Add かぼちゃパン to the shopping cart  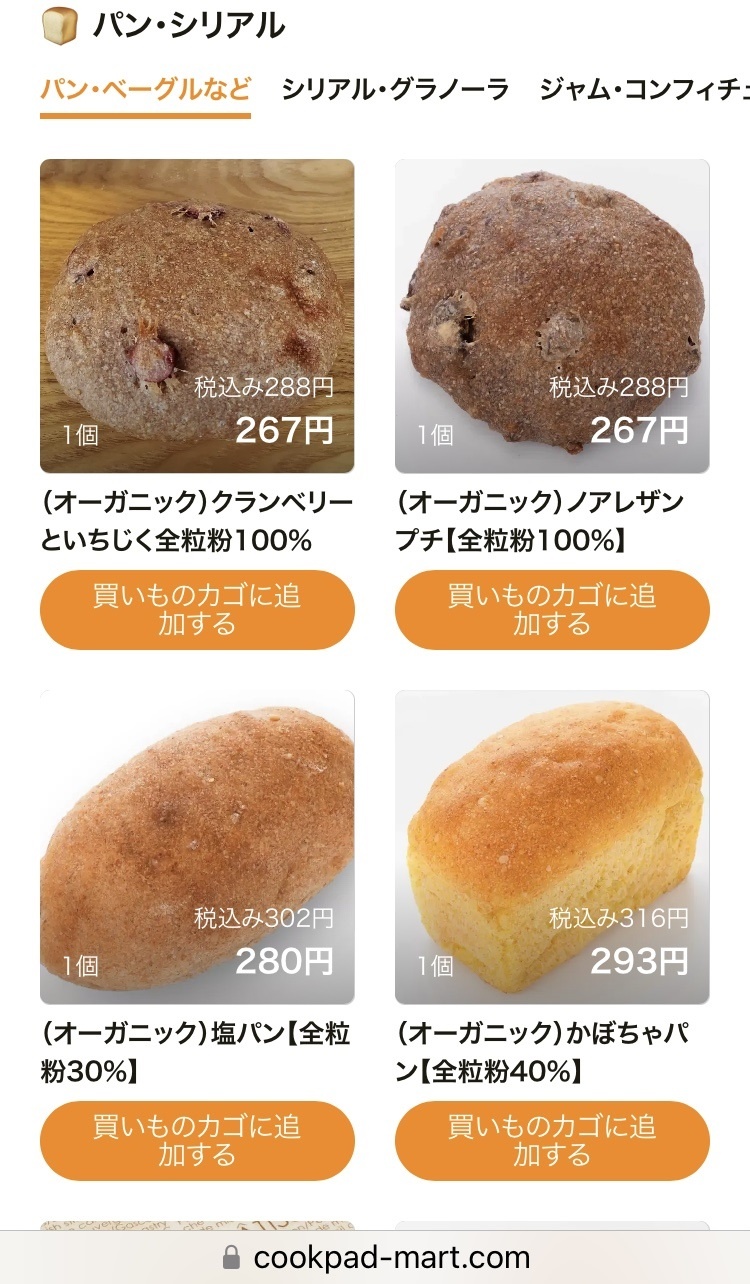point(552,1141)
